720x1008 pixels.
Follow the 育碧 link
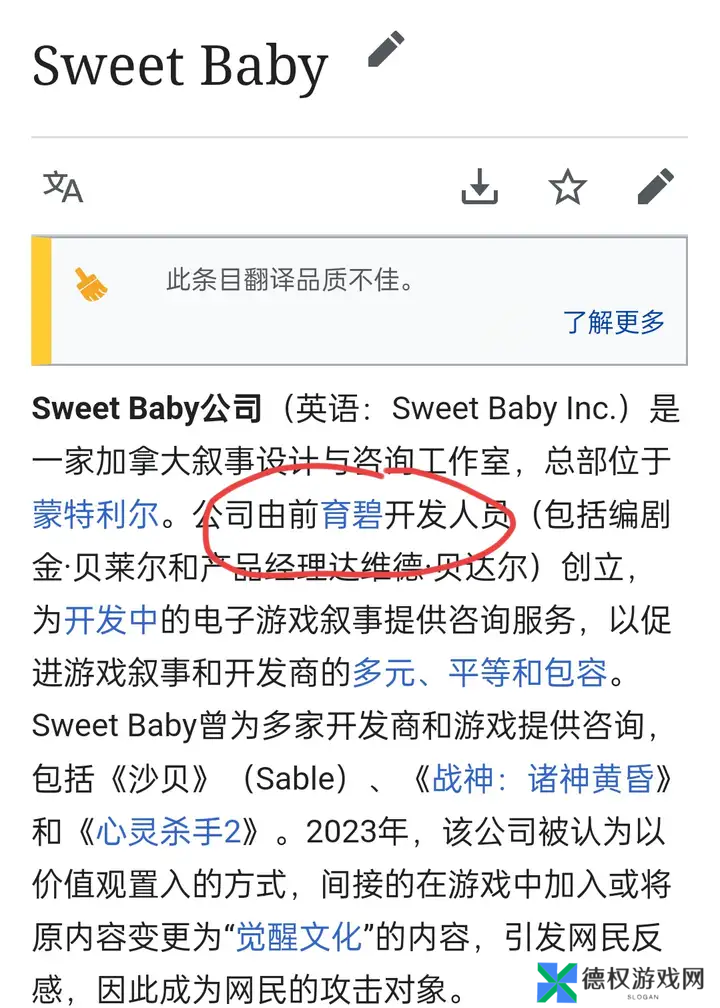352,515
